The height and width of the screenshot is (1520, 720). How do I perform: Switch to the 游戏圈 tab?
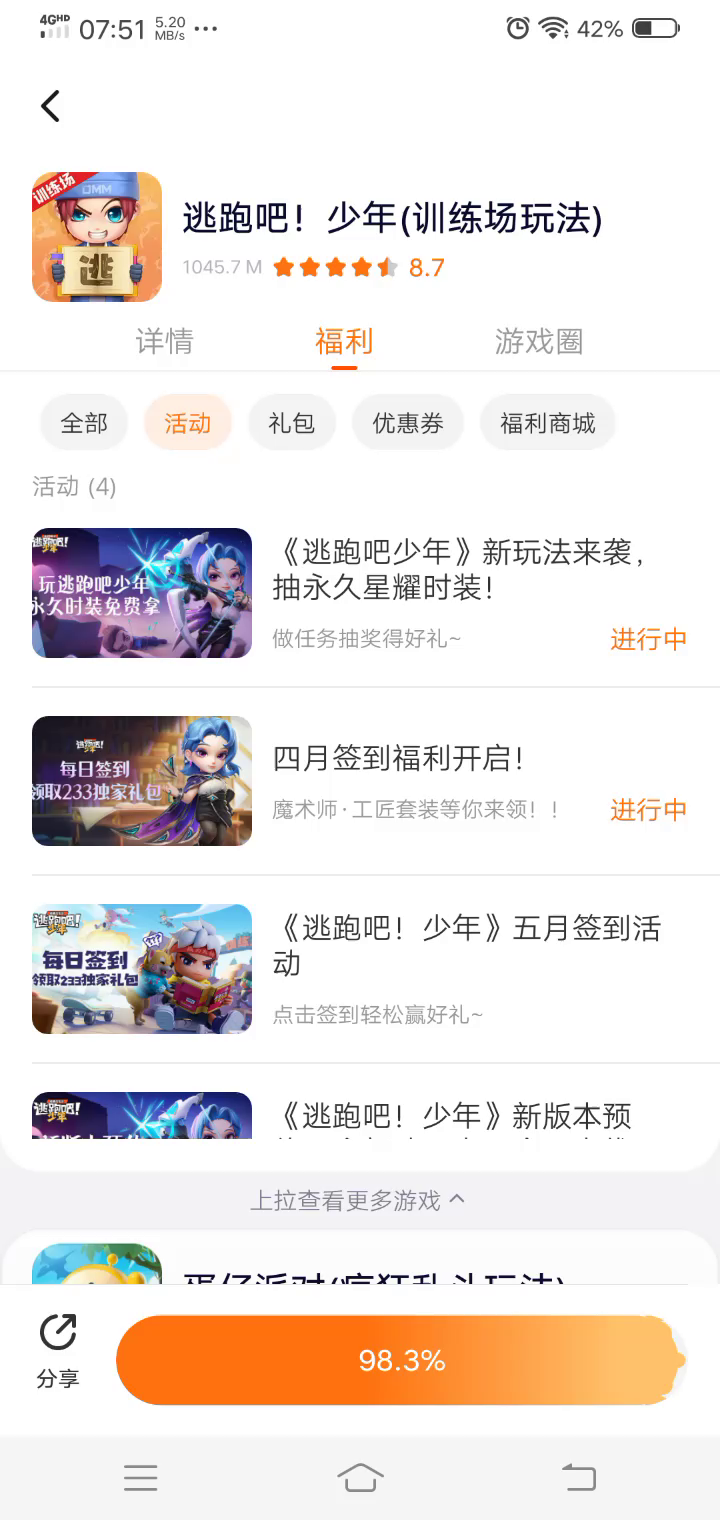click(x=538, y=342)
